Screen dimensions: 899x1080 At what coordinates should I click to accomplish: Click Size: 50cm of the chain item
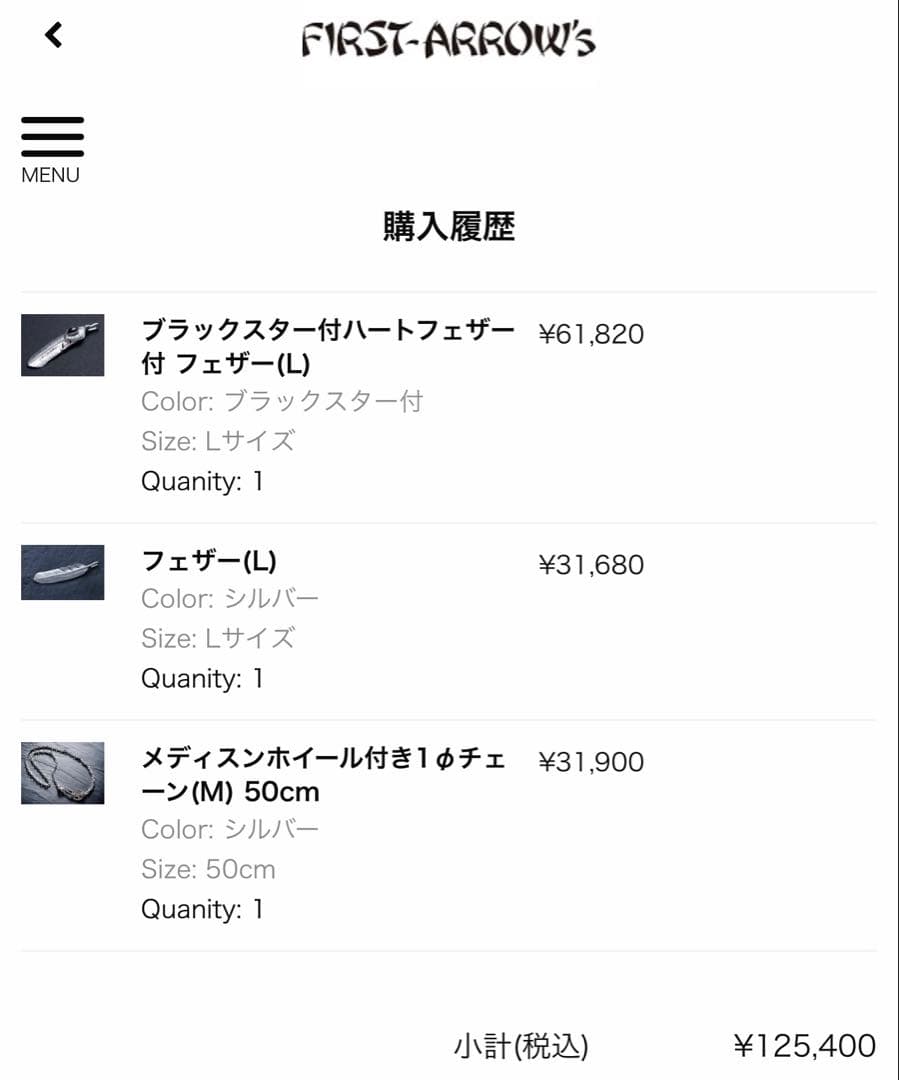pyautogui.click(x=208, y=869)
